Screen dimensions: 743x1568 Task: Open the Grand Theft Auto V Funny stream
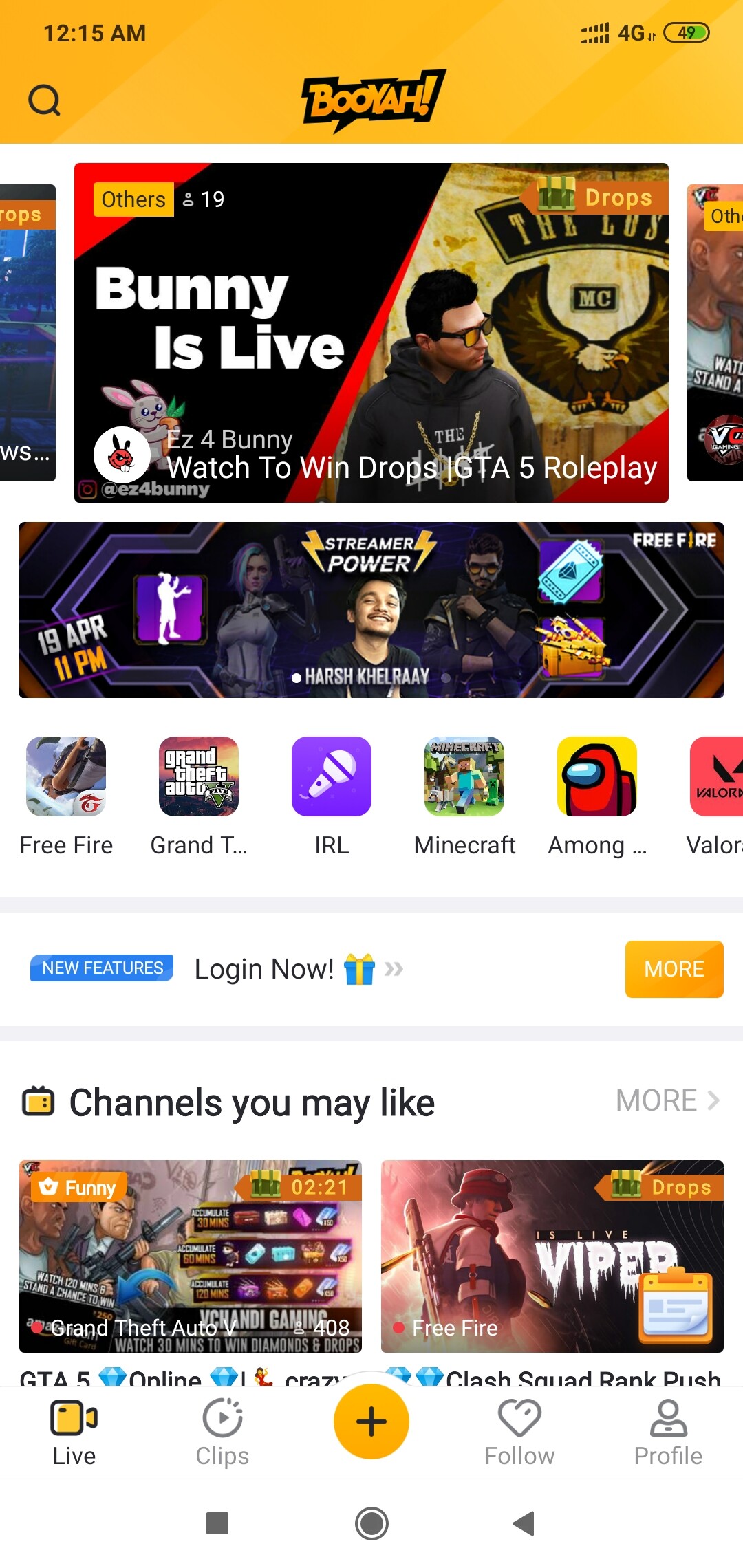(x=191, y=1256)
